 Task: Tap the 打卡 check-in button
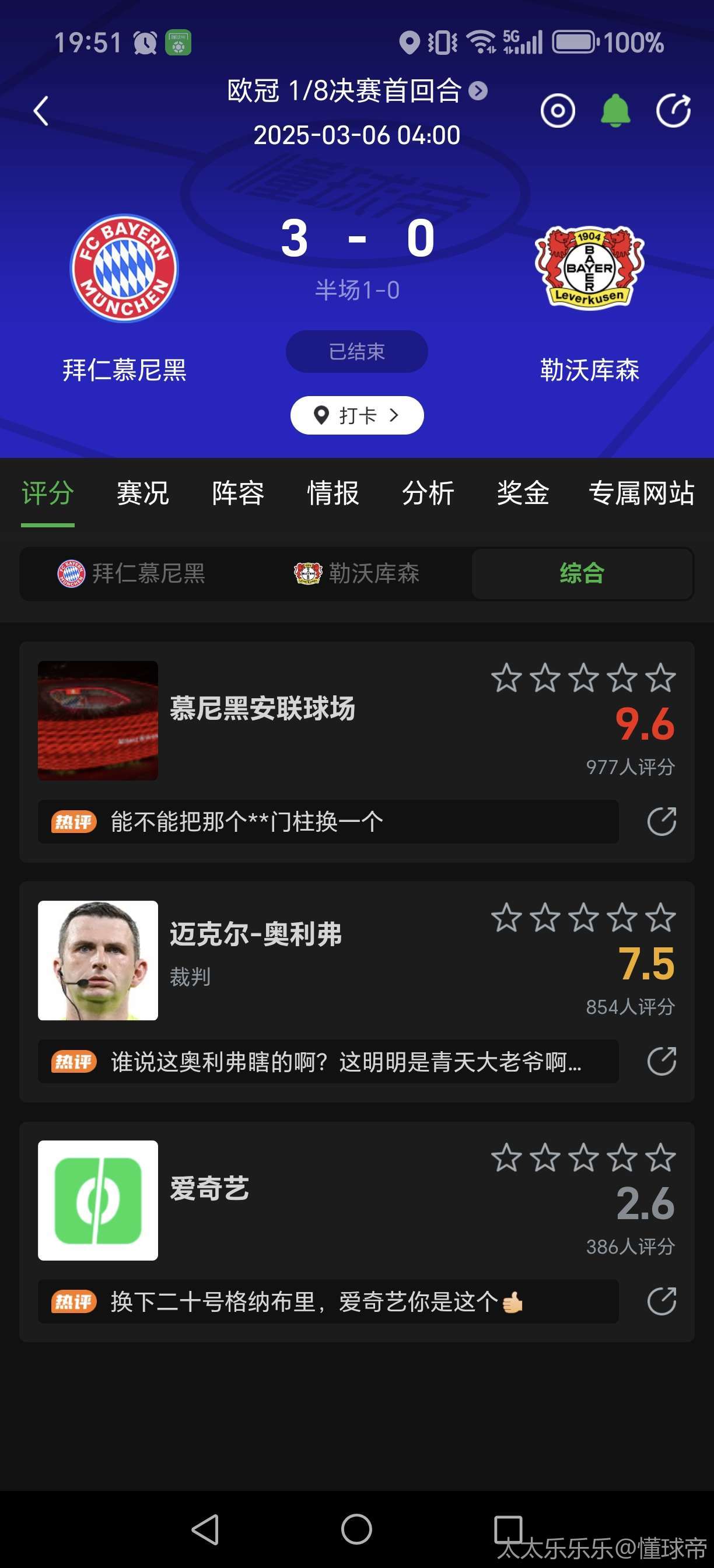pos(356,415)
